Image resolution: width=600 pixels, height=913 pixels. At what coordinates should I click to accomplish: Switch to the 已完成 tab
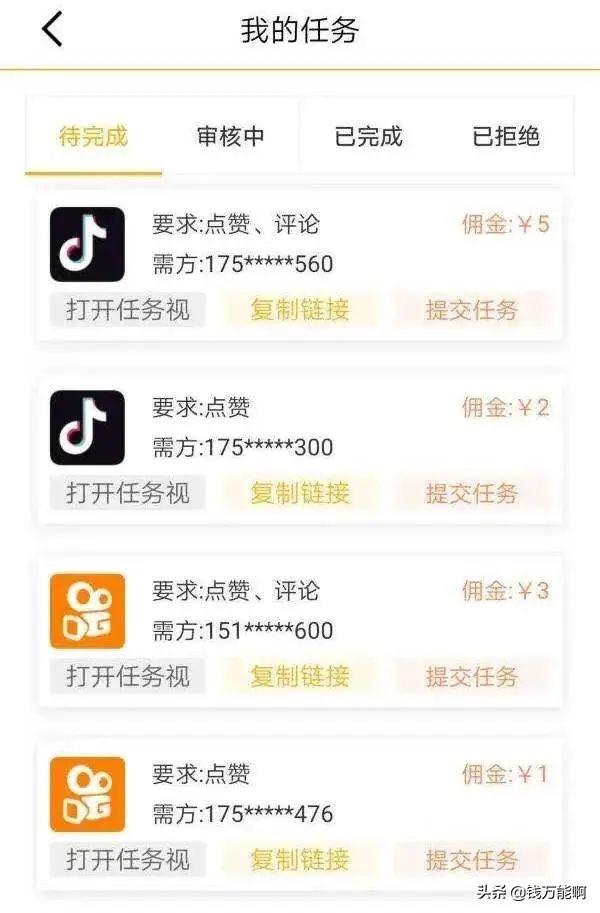(x=368, y=136)
